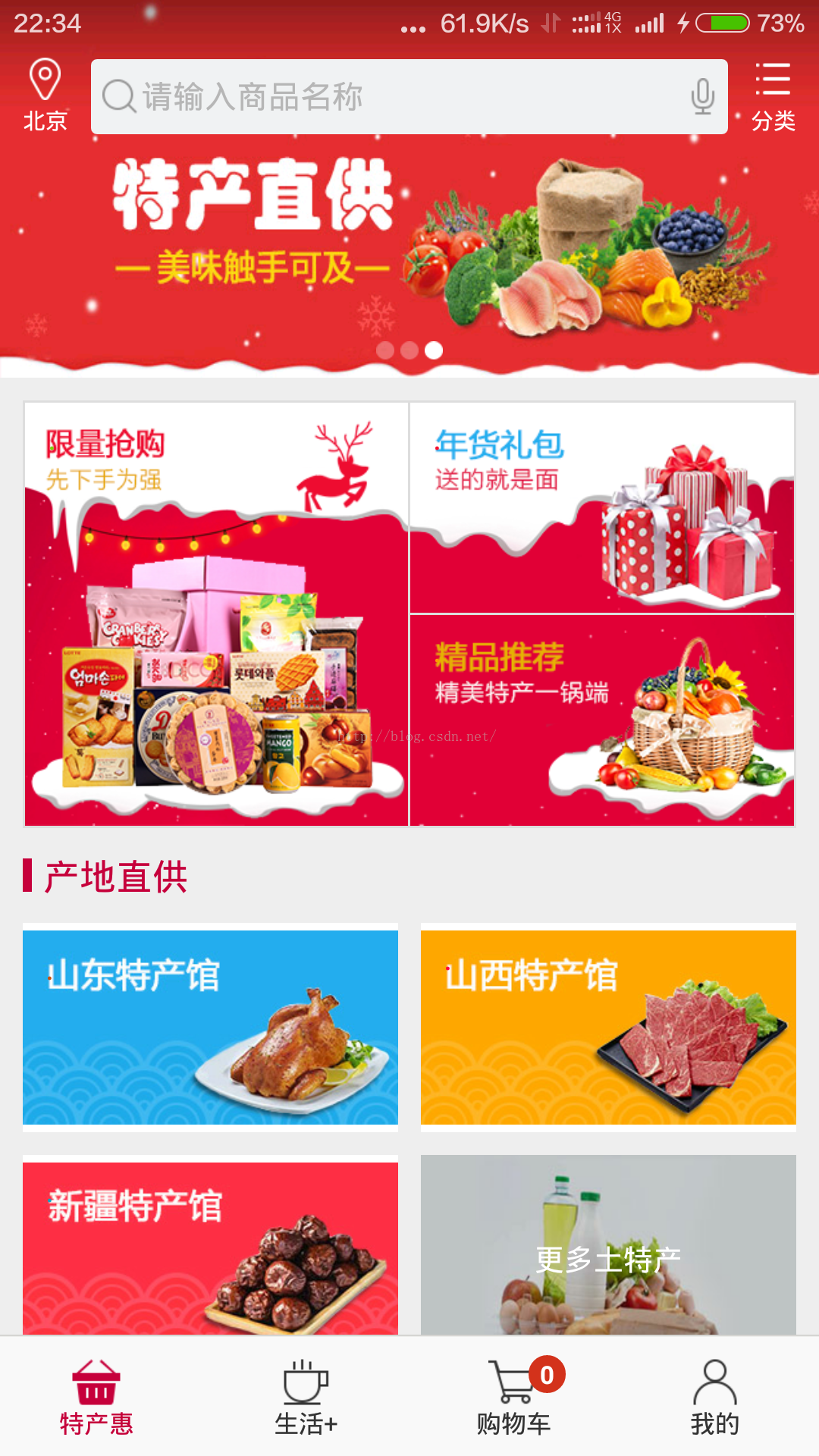Start voice search with the microphone
This screenshot has height=1456, width=819.
702,97
